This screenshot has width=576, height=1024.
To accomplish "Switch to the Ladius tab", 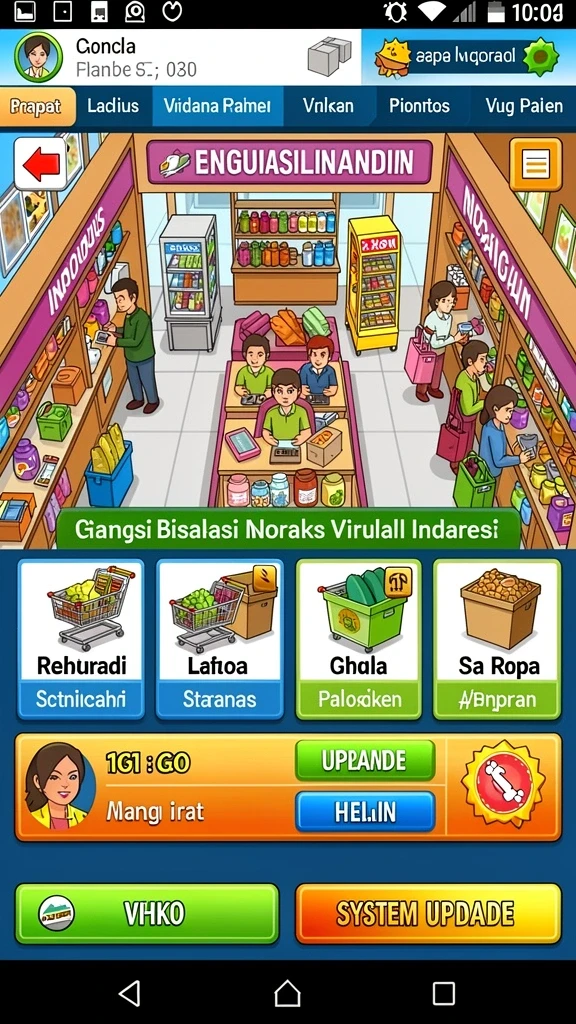I will pyautogui.click(x=113, y=106).
